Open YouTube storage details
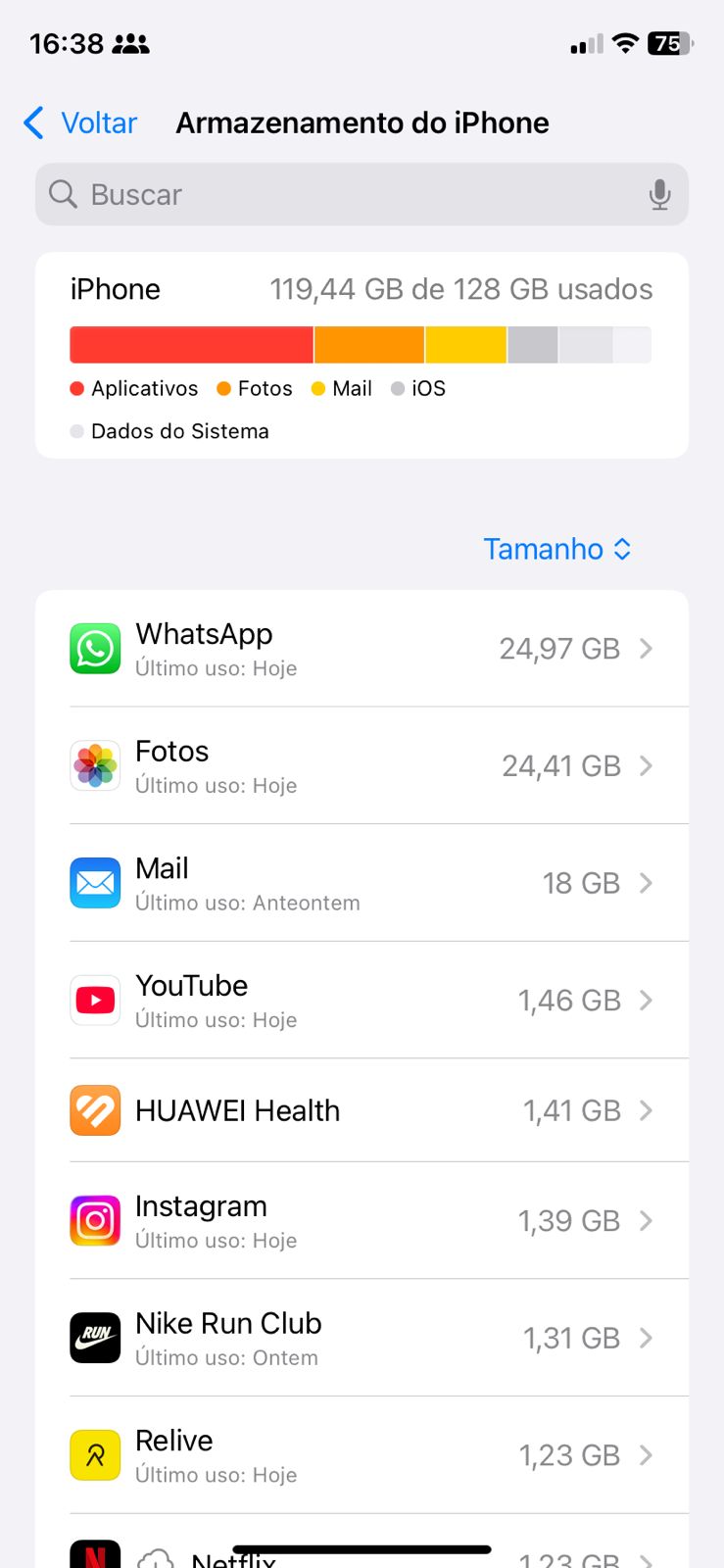This screenshot has width=724, height=1568. [x=362, y=1001]
